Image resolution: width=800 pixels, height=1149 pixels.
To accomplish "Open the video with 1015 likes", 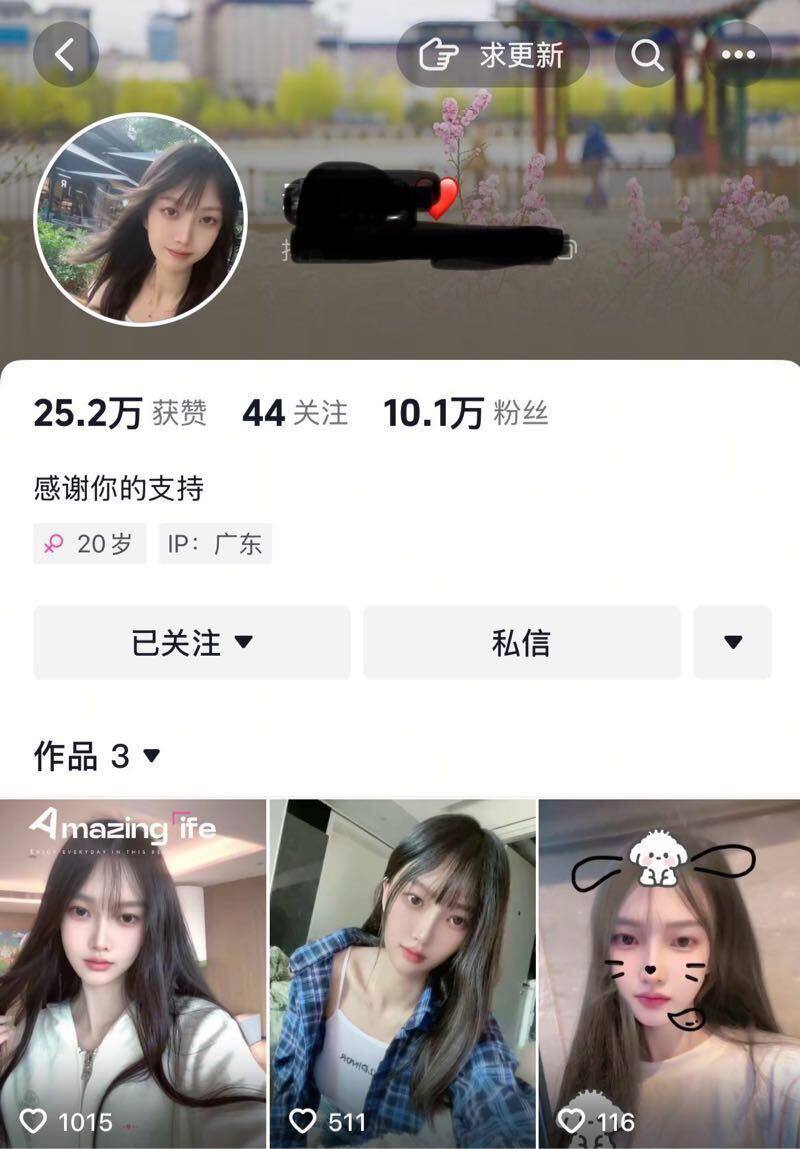I will tap(133, 970).
